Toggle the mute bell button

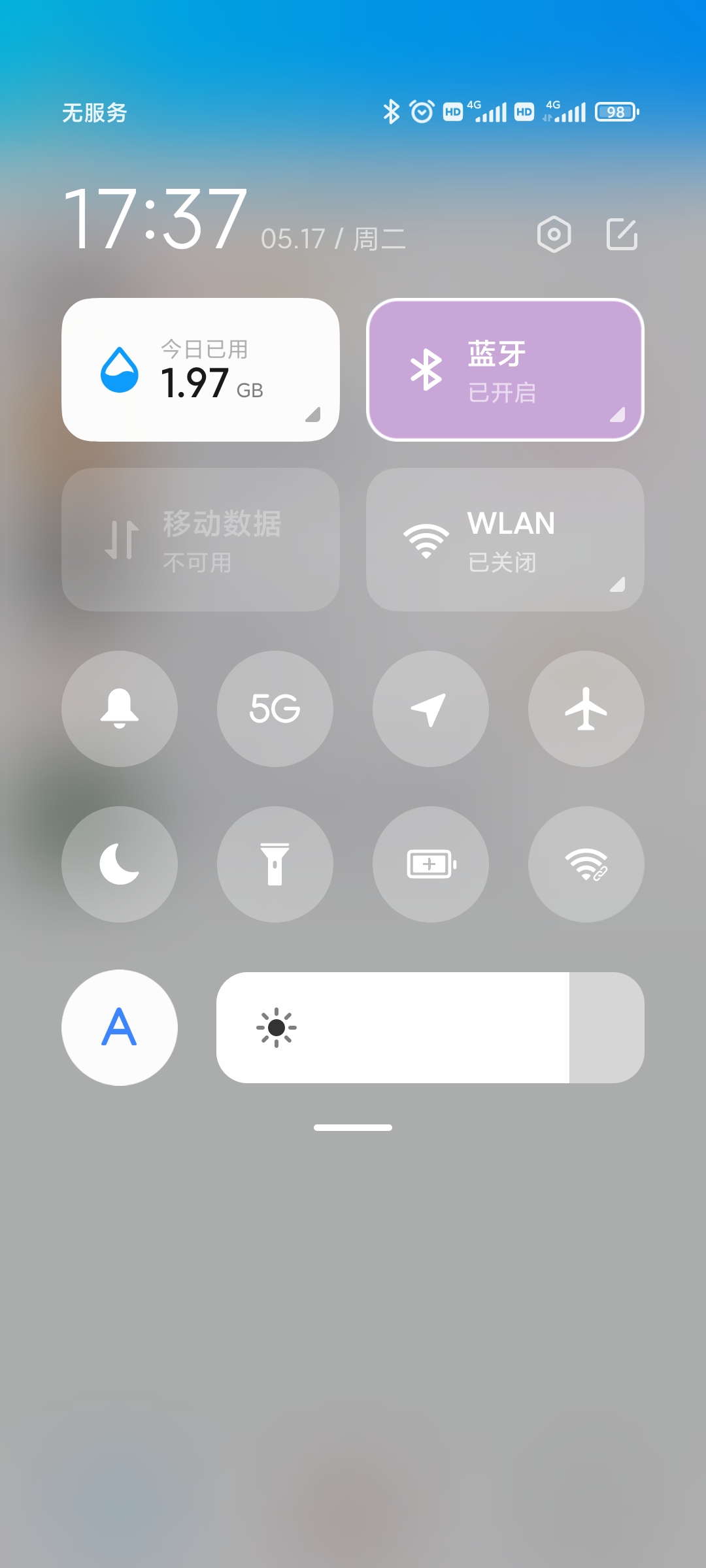[120, 709]
